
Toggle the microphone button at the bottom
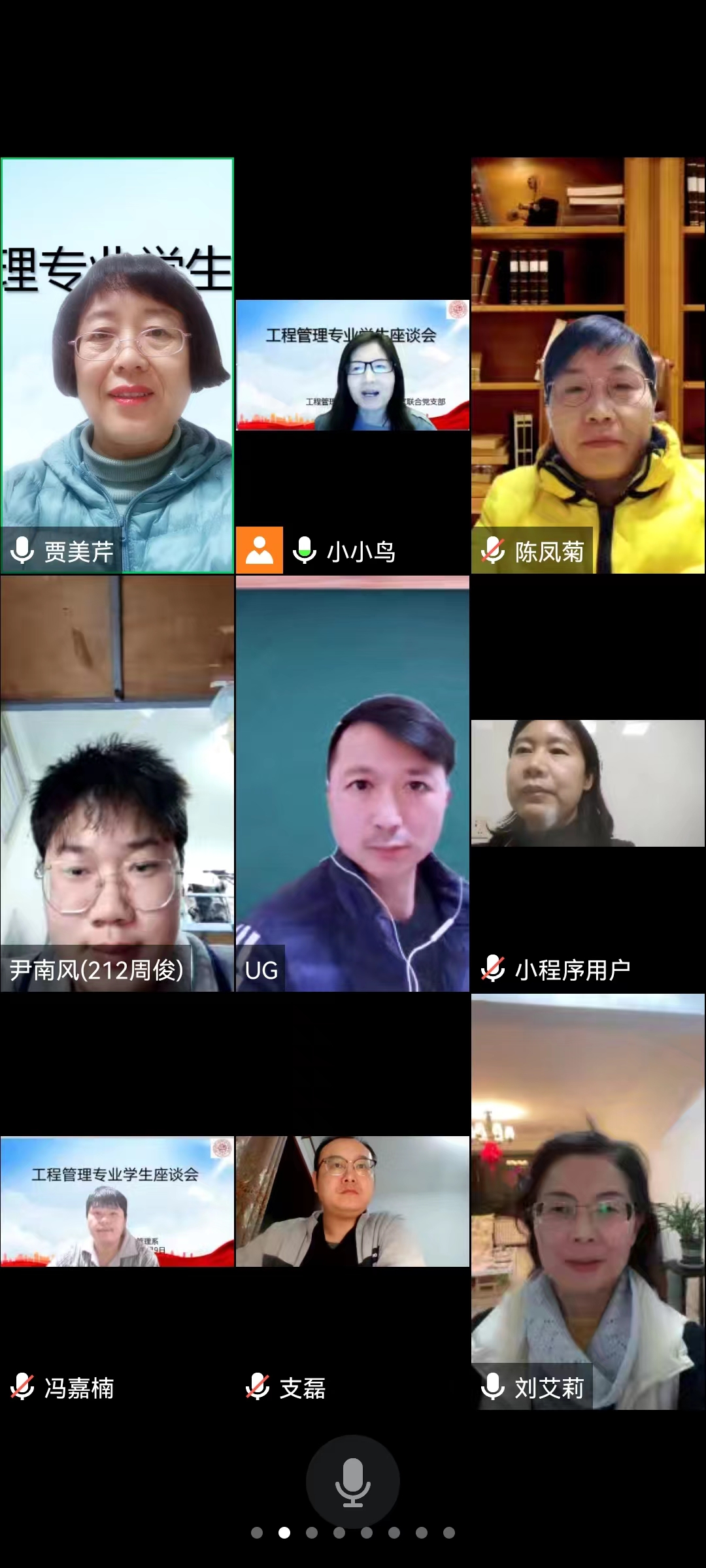352,1482
